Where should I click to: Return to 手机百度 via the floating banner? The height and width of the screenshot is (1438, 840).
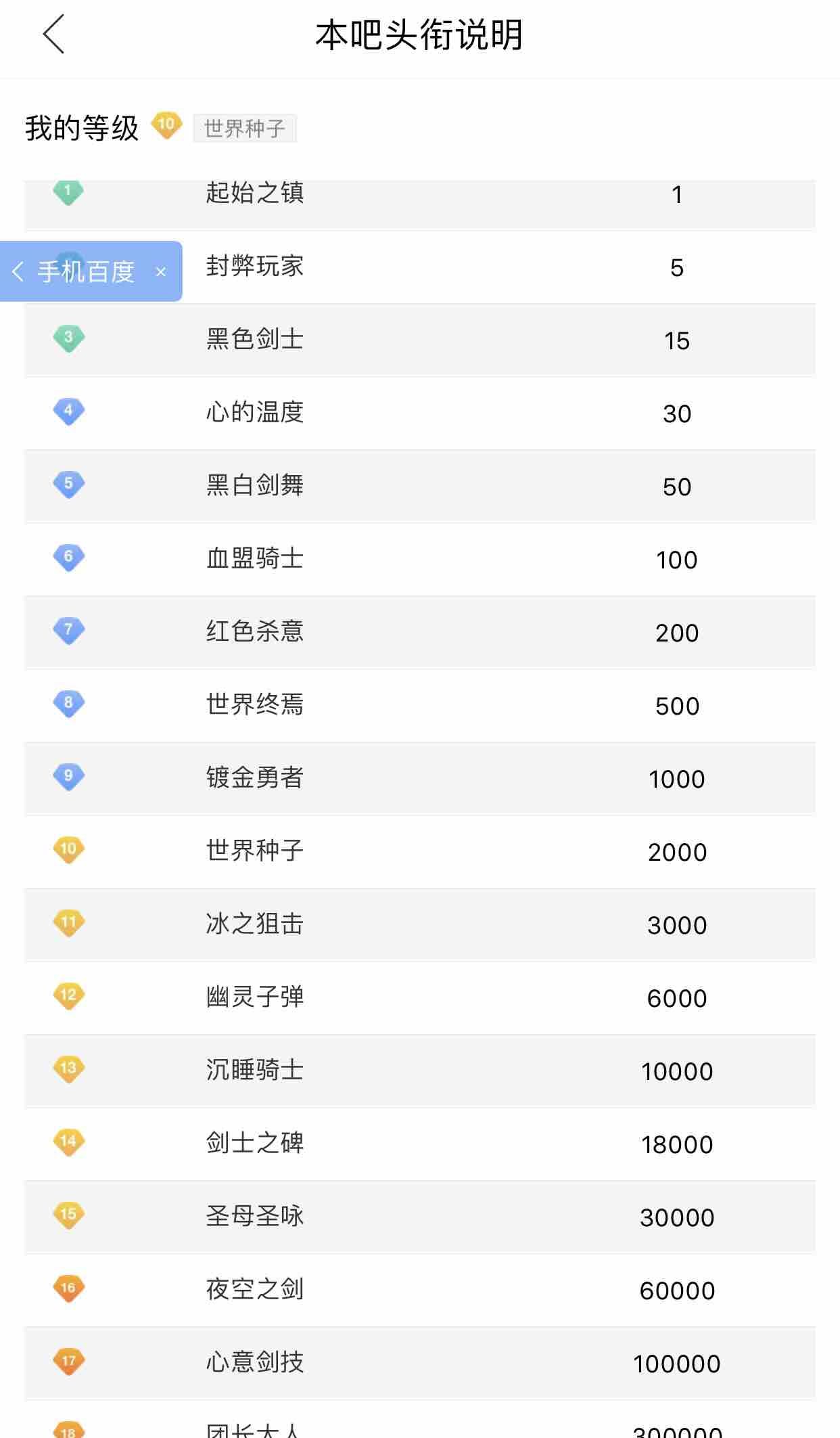point(74,271)
